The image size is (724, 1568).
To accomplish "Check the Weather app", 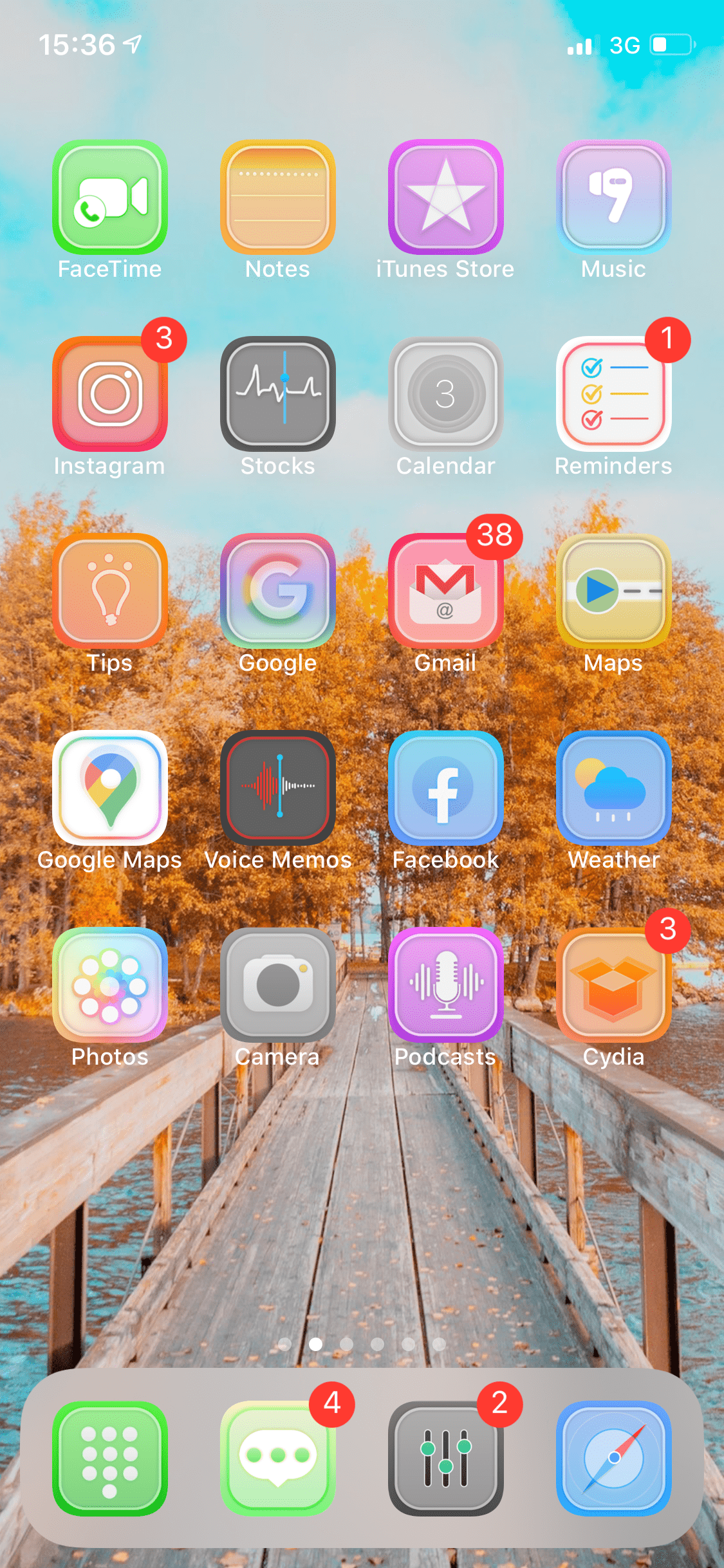I will click(x=613, y=788).
